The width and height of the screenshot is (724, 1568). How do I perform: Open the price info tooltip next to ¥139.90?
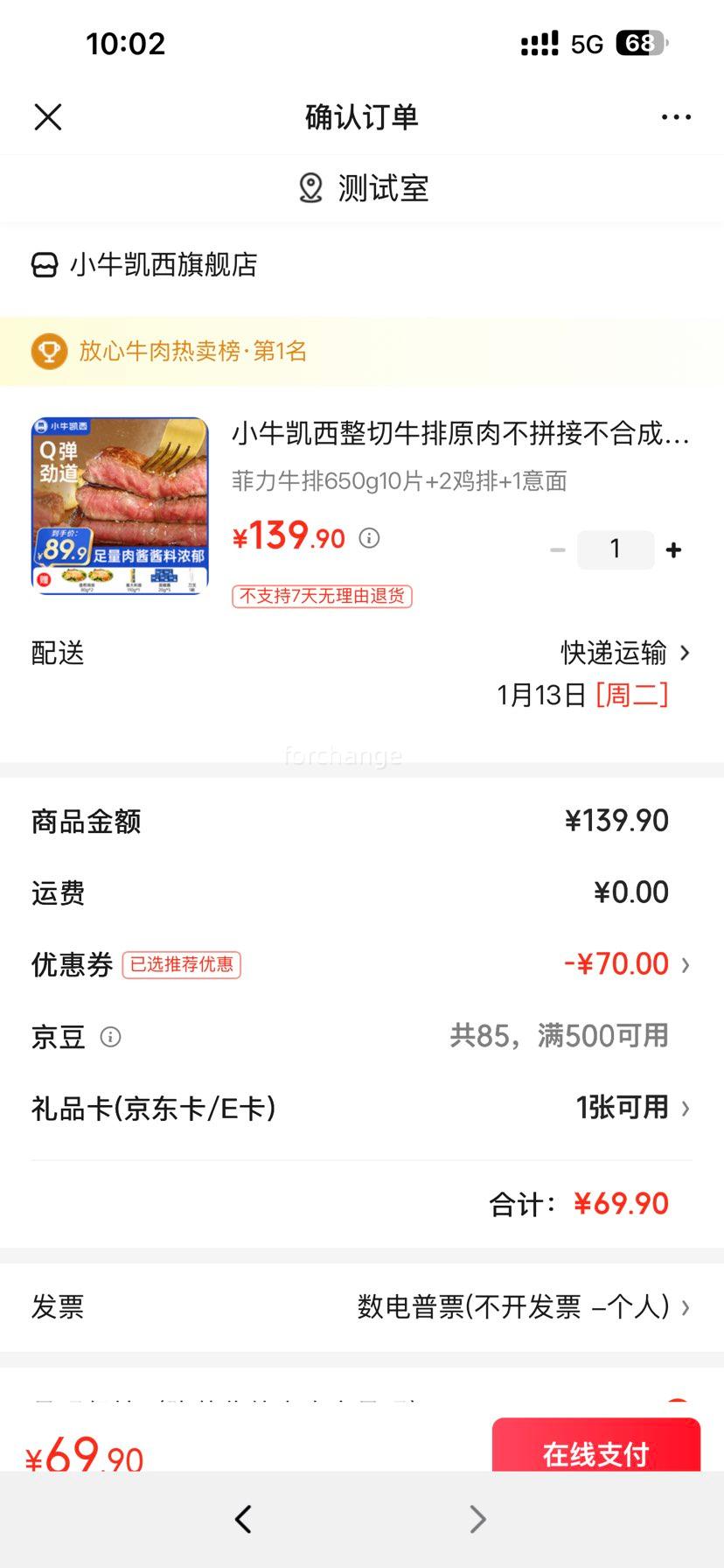(368, 539)
